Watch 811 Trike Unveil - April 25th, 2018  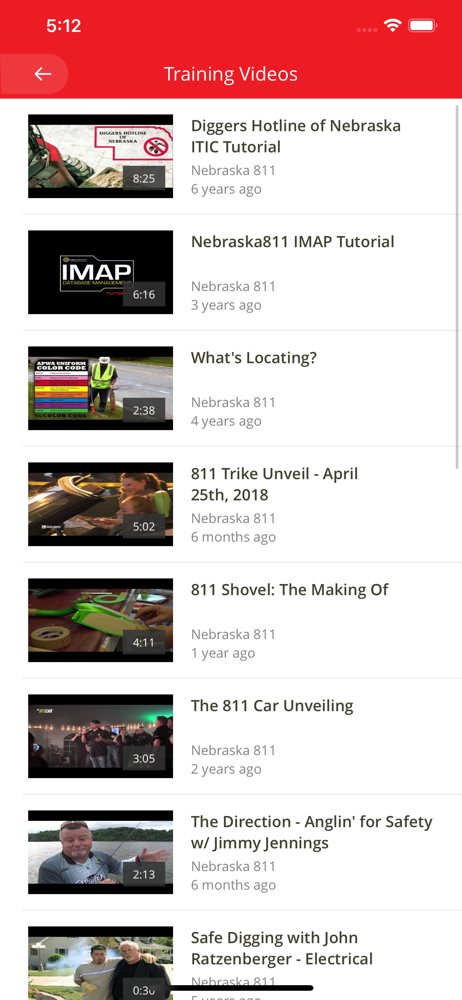pyautogui.click(x=231, y=504)
